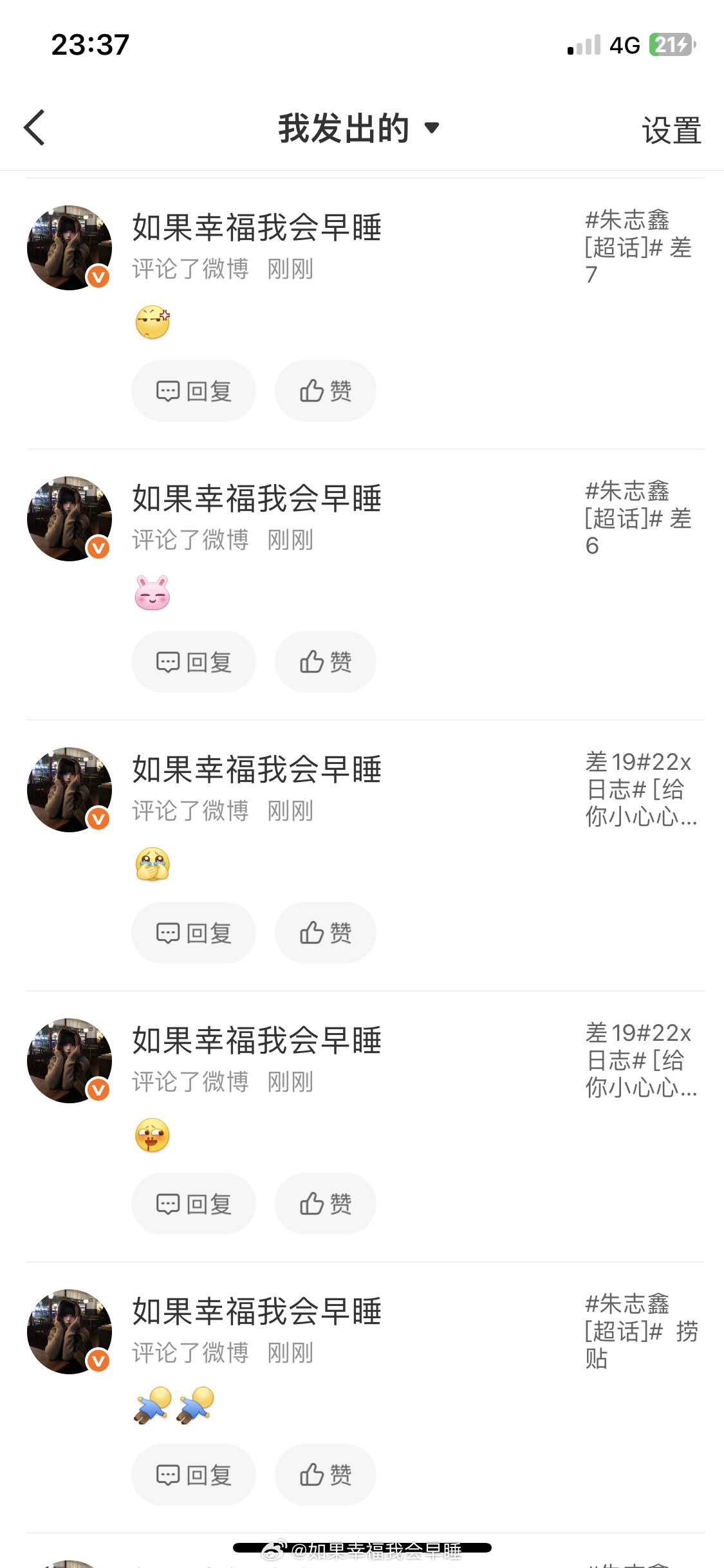Reply to the nosebleed emoji comment
This screenshot has width=724, height=1568.
coord(194,1204)
